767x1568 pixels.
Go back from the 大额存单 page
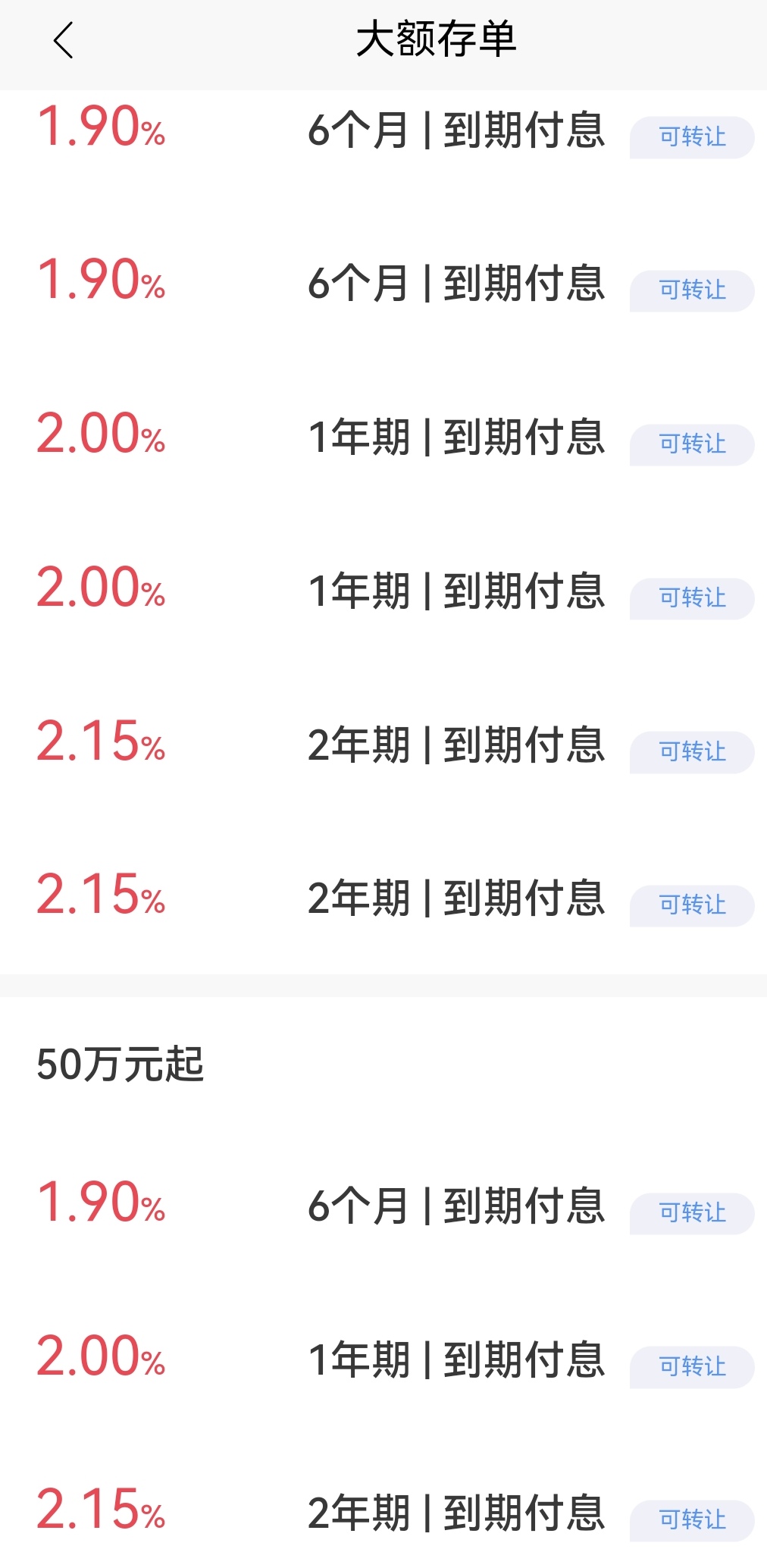pos(64,41)
